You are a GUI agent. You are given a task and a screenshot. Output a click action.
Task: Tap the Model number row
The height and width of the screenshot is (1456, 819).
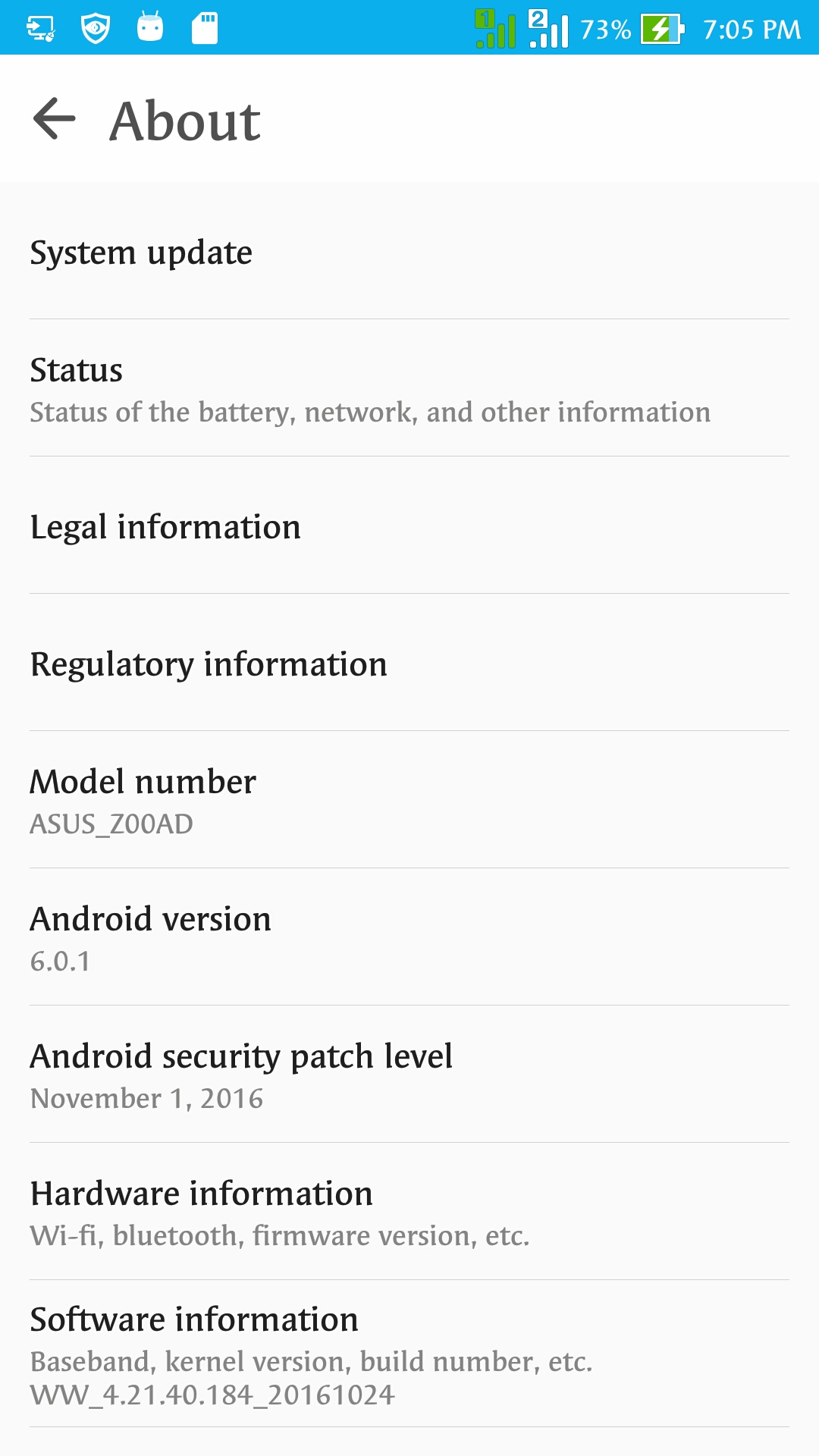[x=409, y=801]
